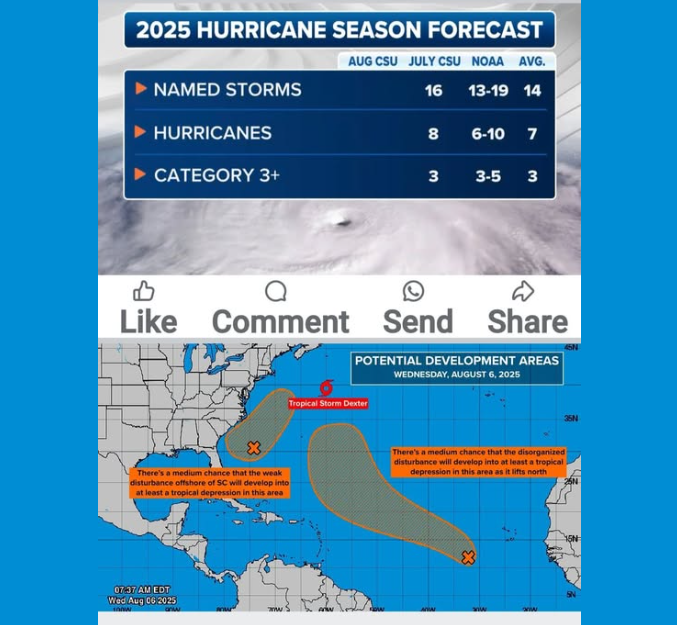Like the hurricane season forecast post
Image resolution: width=677 pixels, height=625 pixels.
(x=147, y=307)
